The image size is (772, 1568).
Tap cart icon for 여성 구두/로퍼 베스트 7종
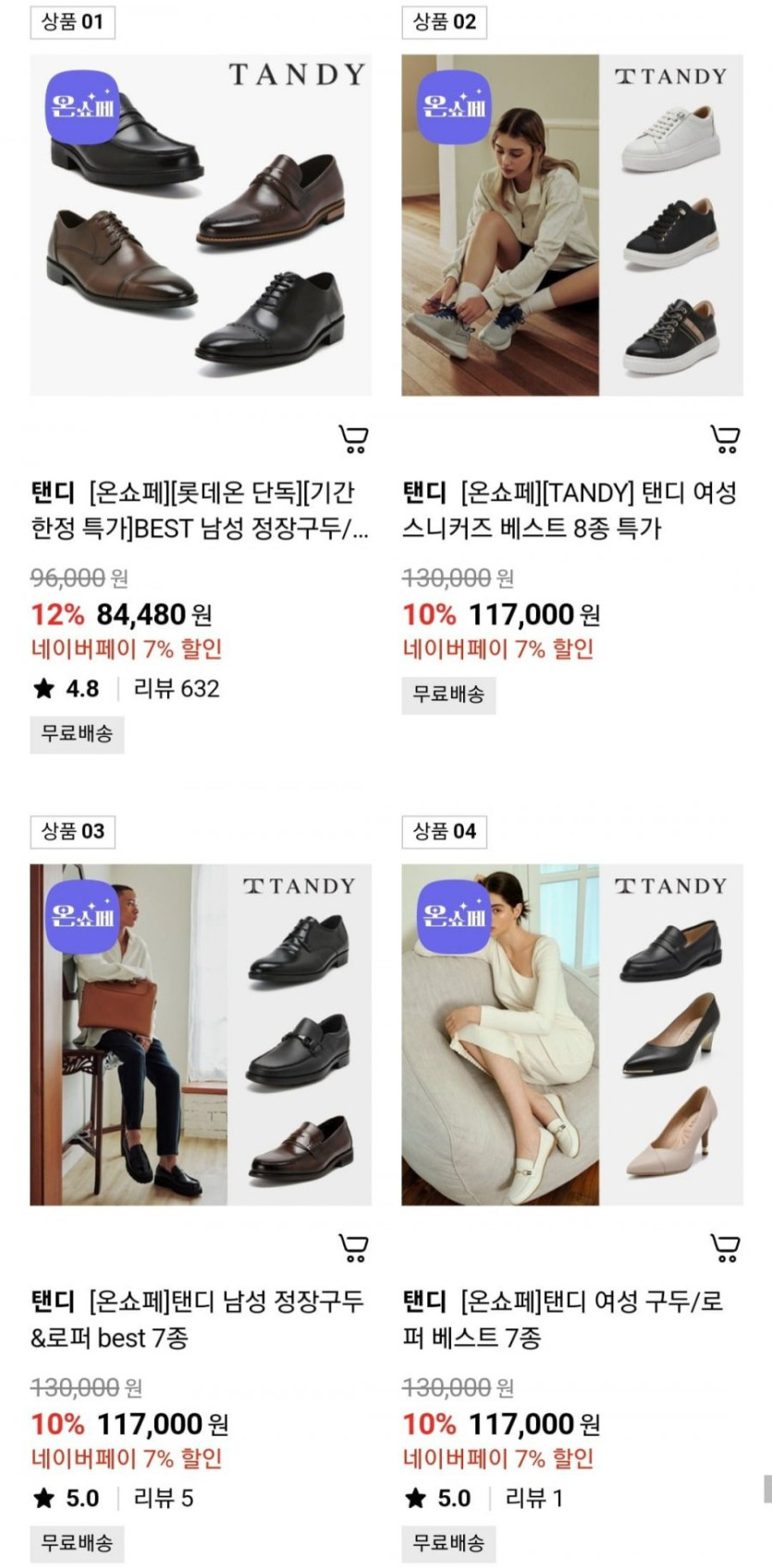point(725,1248)
